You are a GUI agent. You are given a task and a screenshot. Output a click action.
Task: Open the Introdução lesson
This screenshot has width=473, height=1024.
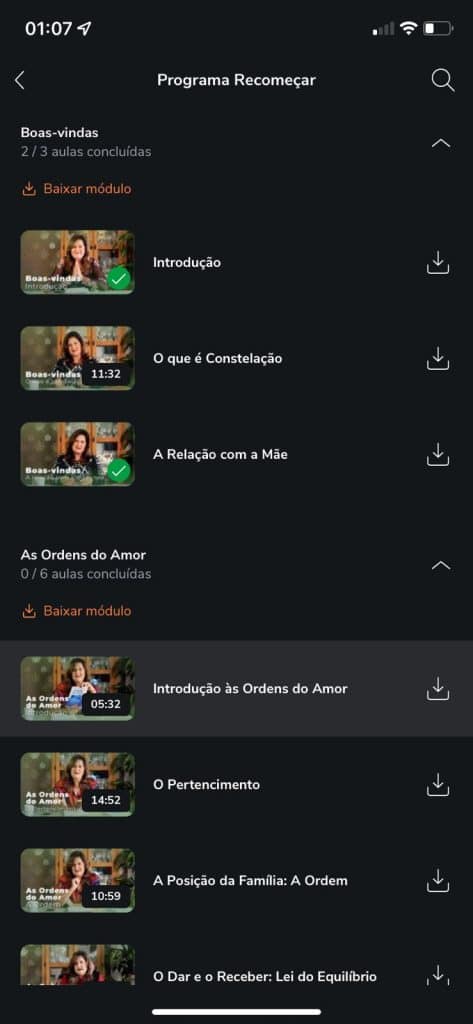tap(236, 263)
